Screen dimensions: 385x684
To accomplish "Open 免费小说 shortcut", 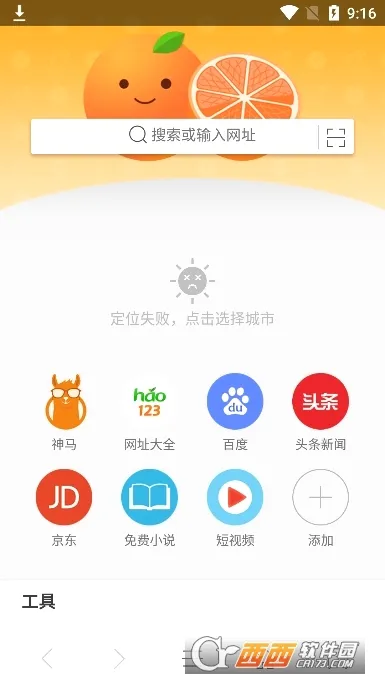I will (150, 508).
